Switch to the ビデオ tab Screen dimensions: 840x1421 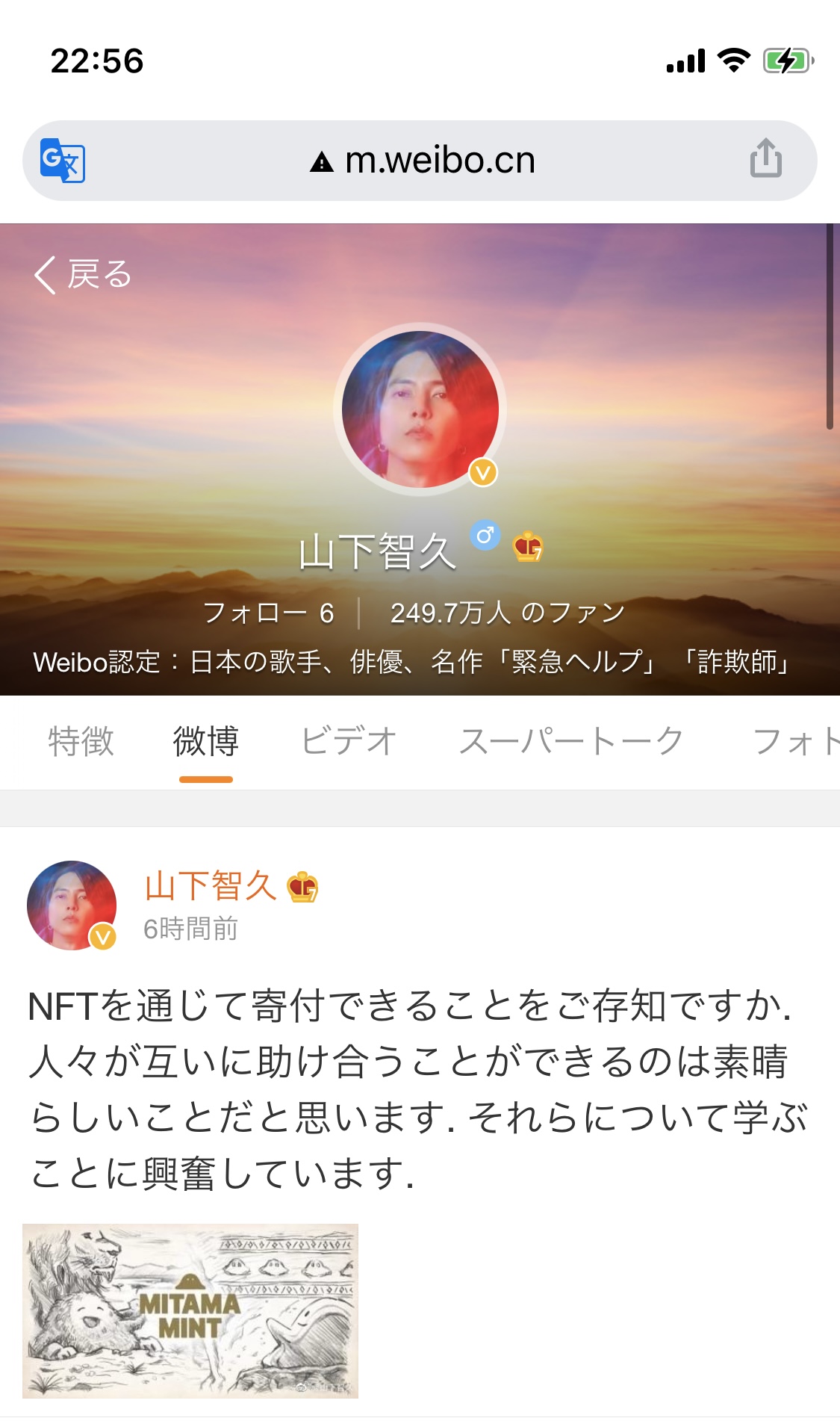[349, 741]
